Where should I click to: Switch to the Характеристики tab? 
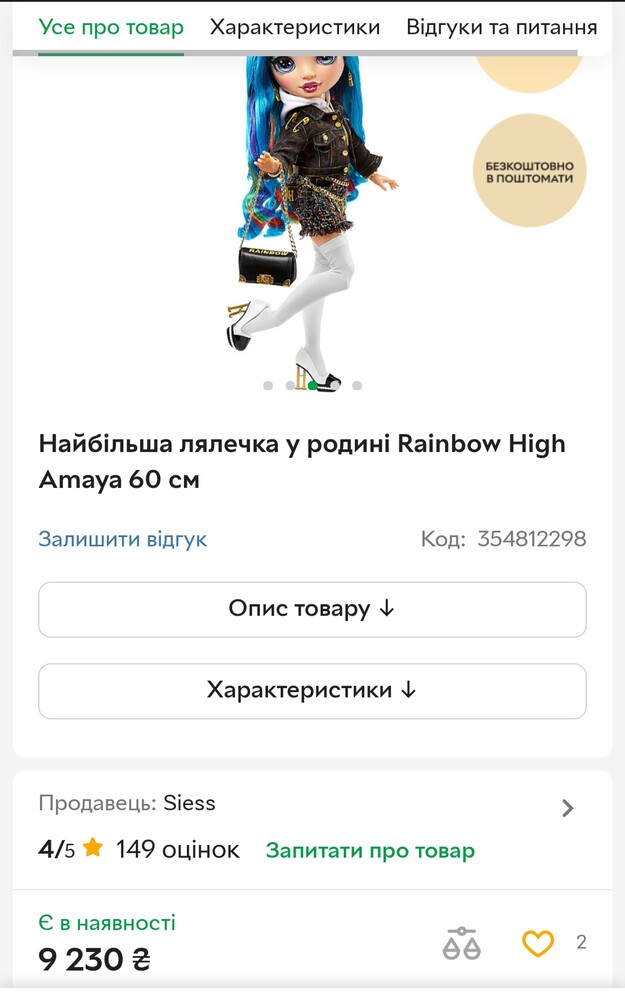[295, 27]
